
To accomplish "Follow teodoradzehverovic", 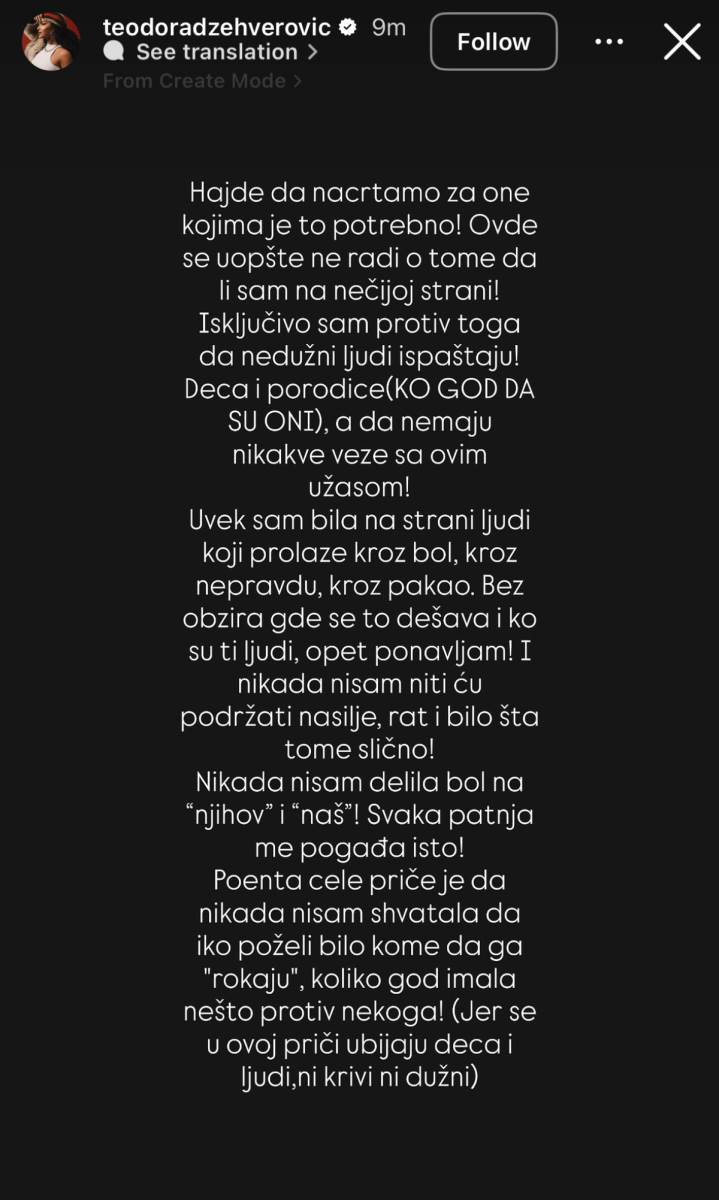I will tap(493, 42).
